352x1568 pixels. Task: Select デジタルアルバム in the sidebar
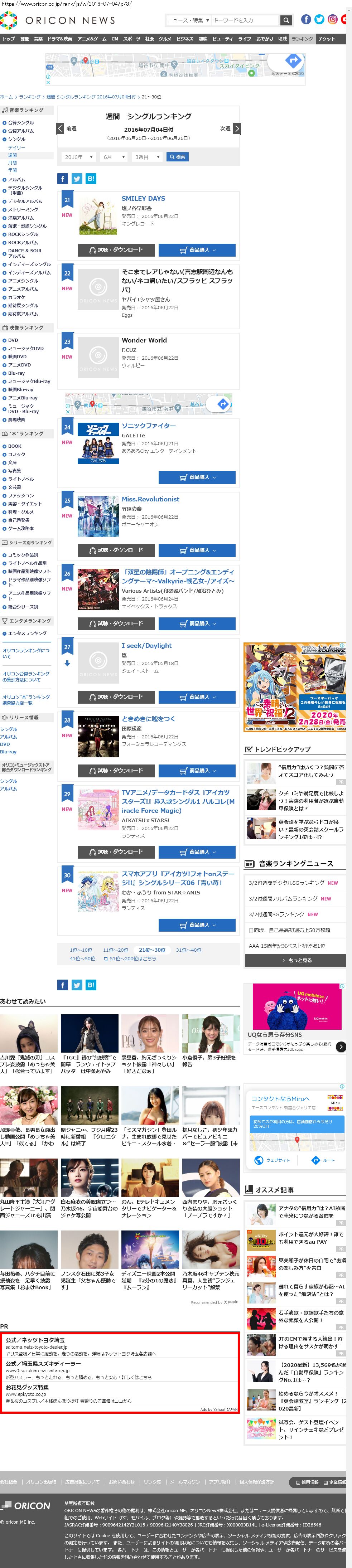coord(25,202)
